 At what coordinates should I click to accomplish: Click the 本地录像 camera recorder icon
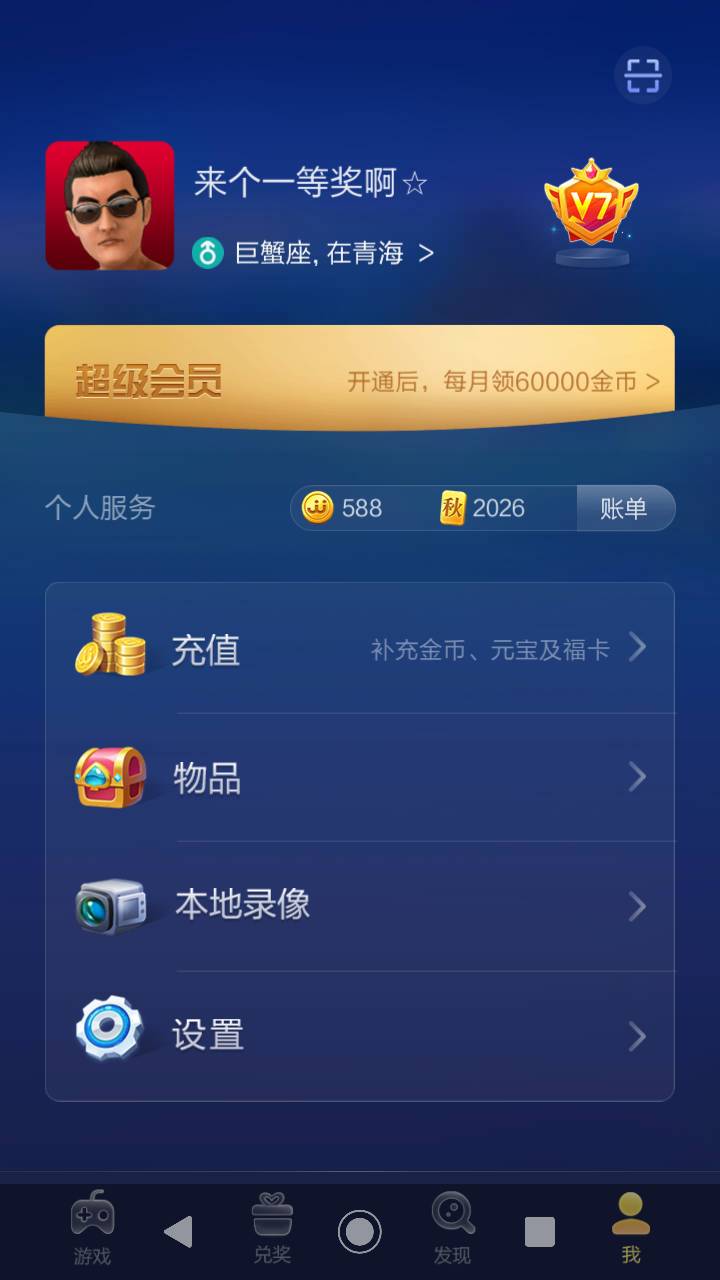coord(110,906)
